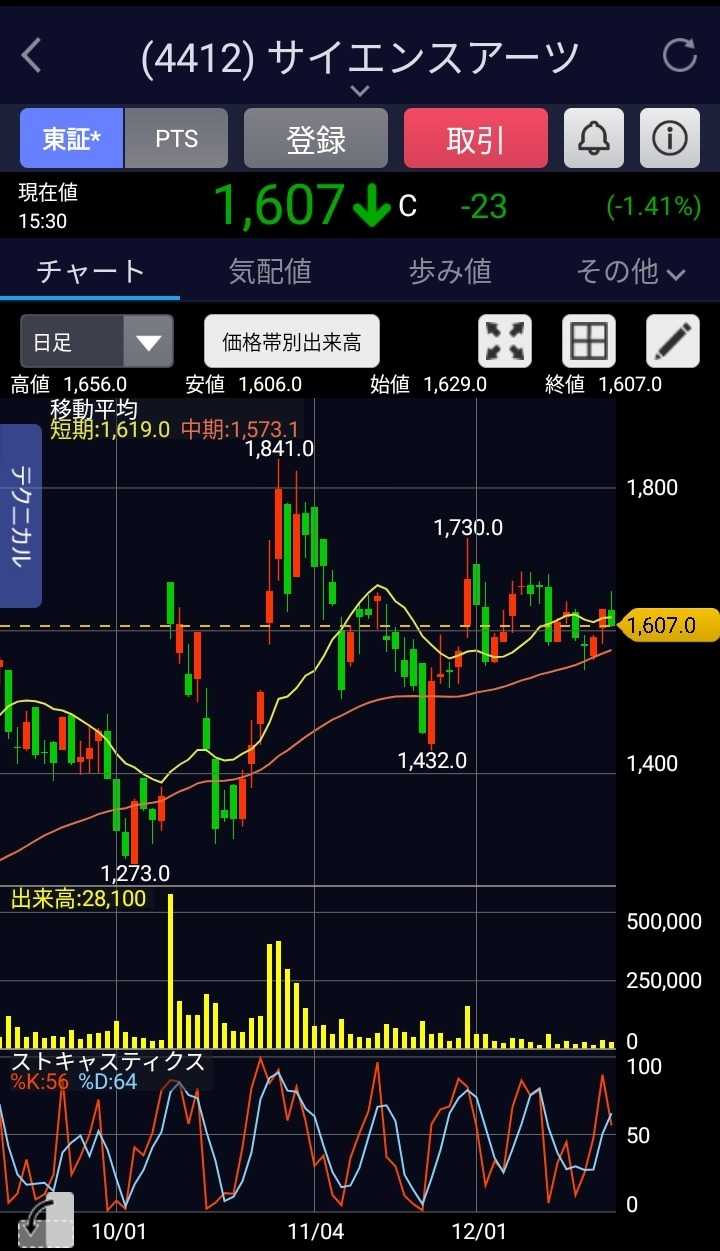
Task: Expand the その他 menu
Action: (x=630, y=271)
